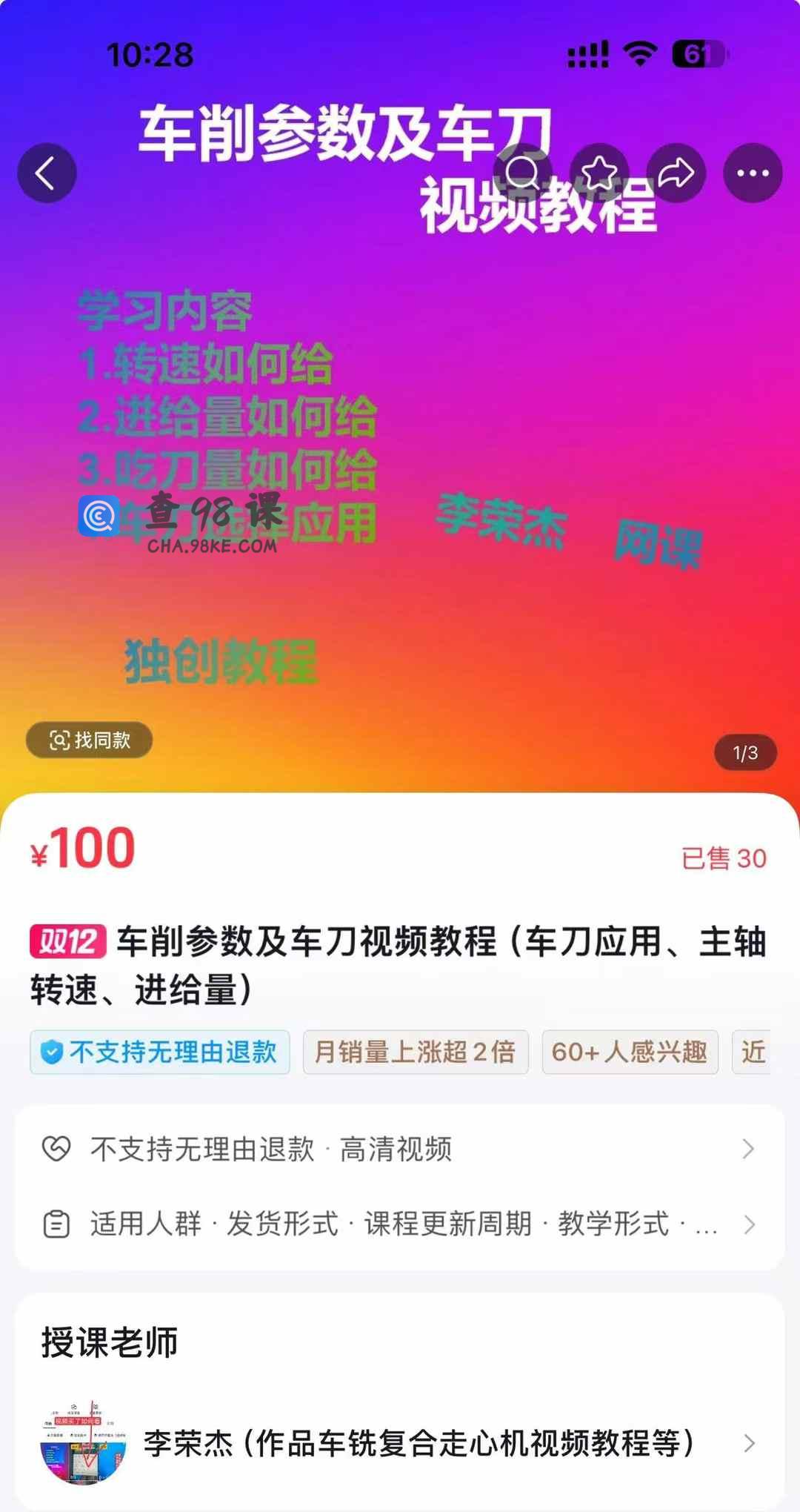Screen dimensions: 800x1512
Task: Tap the 60+人感兴趣 chip
Action: click(630, 1052)
